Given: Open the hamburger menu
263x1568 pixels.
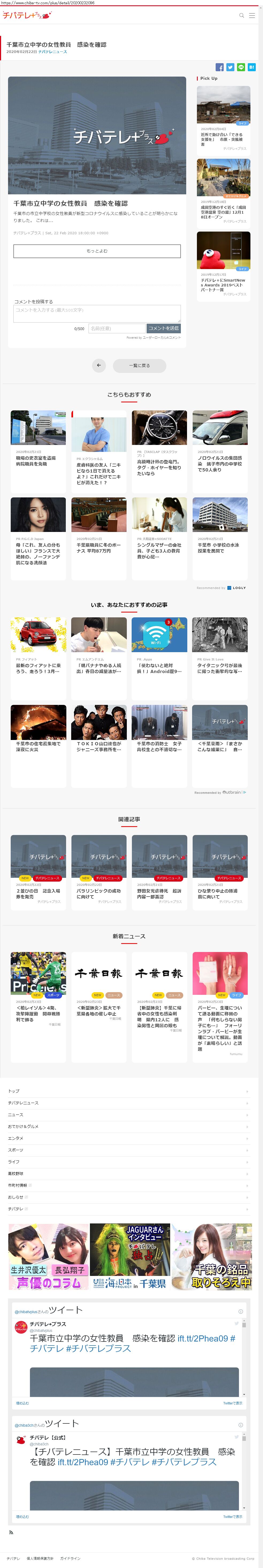Looking at the screenshot, I should (x=252, y=16).
